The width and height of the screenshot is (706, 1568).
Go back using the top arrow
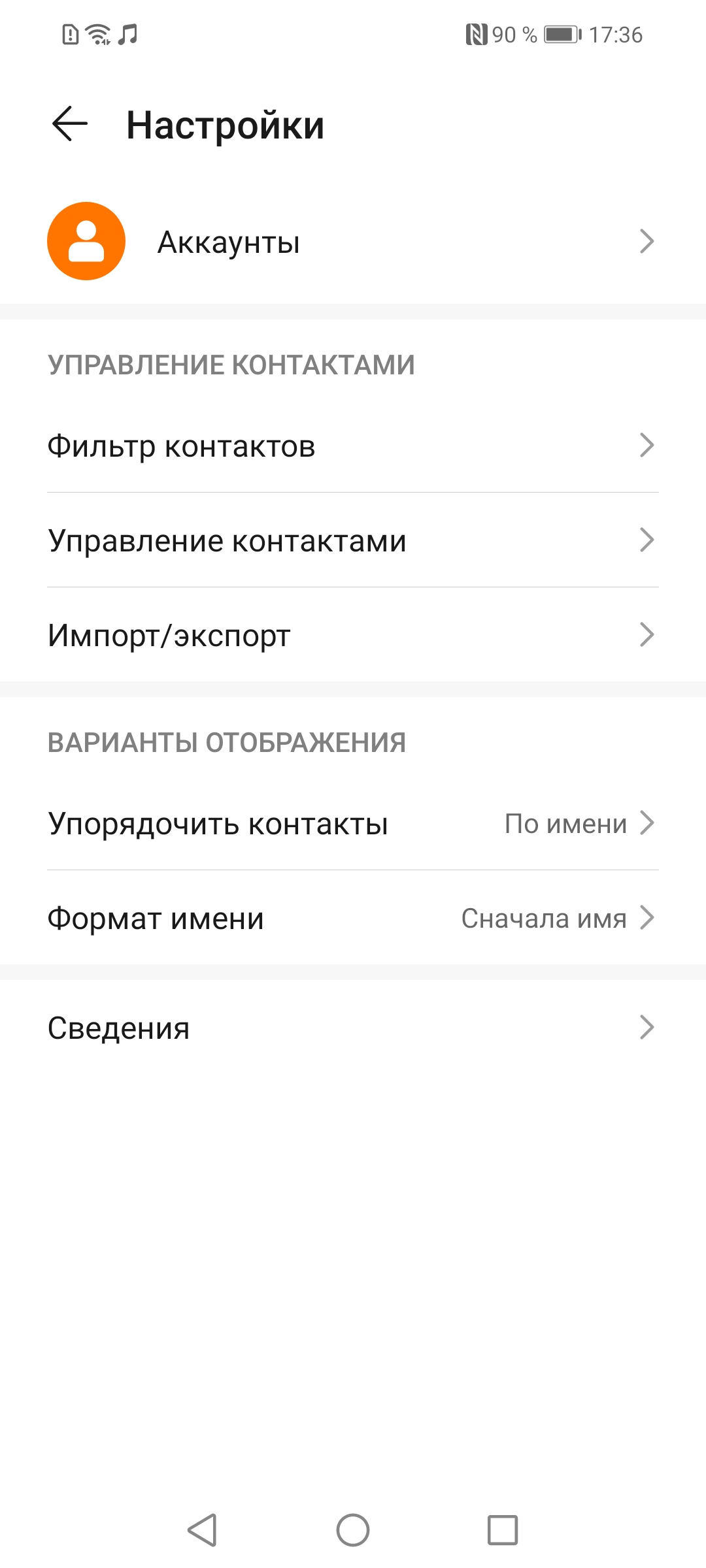tap(70, 124)
